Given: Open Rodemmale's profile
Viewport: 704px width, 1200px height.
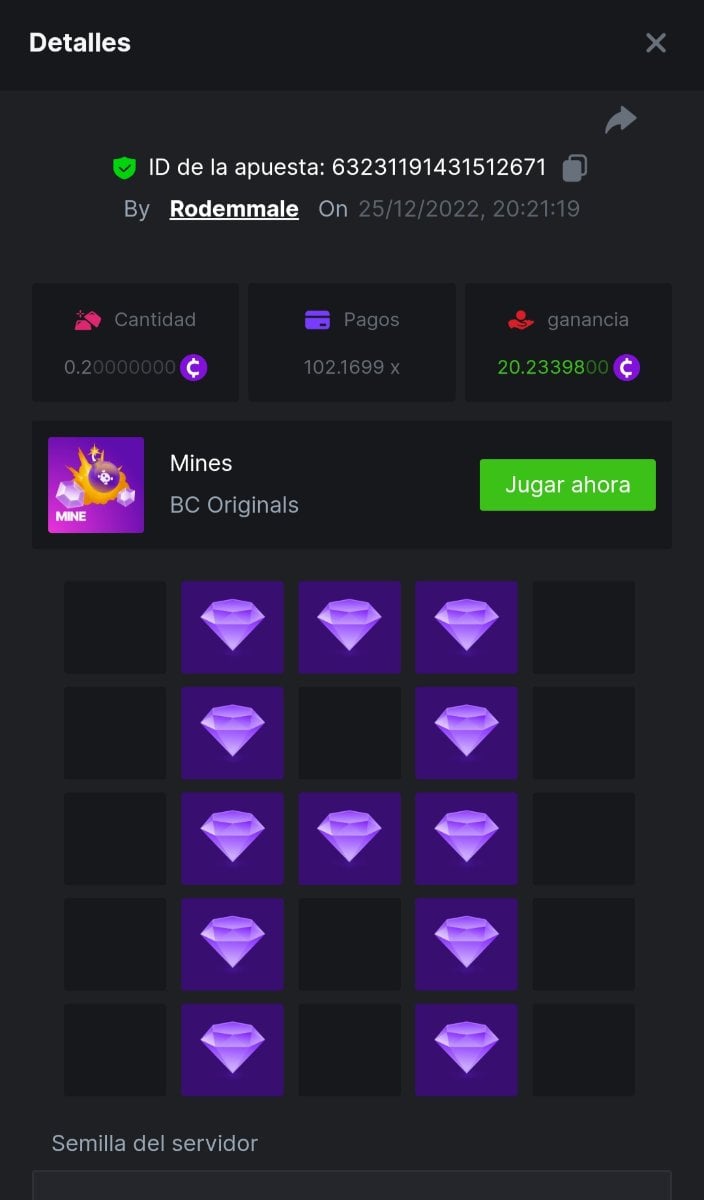Looking at the screenshot, I should (x=234, y=209).
